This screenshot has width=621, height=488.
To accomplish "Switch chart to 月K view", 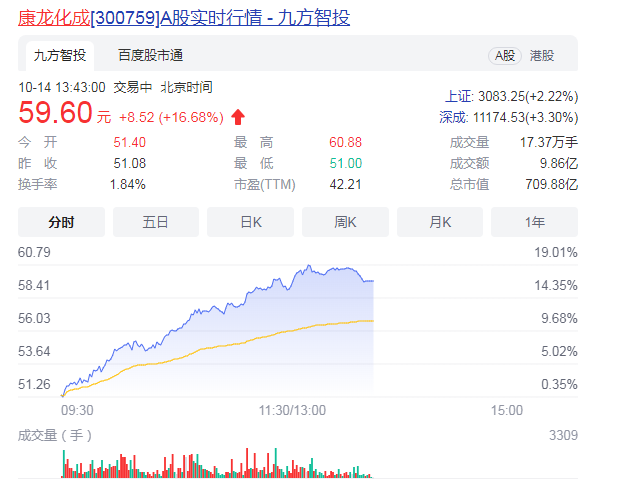I will pyautogui.click(x=440, y=222).
